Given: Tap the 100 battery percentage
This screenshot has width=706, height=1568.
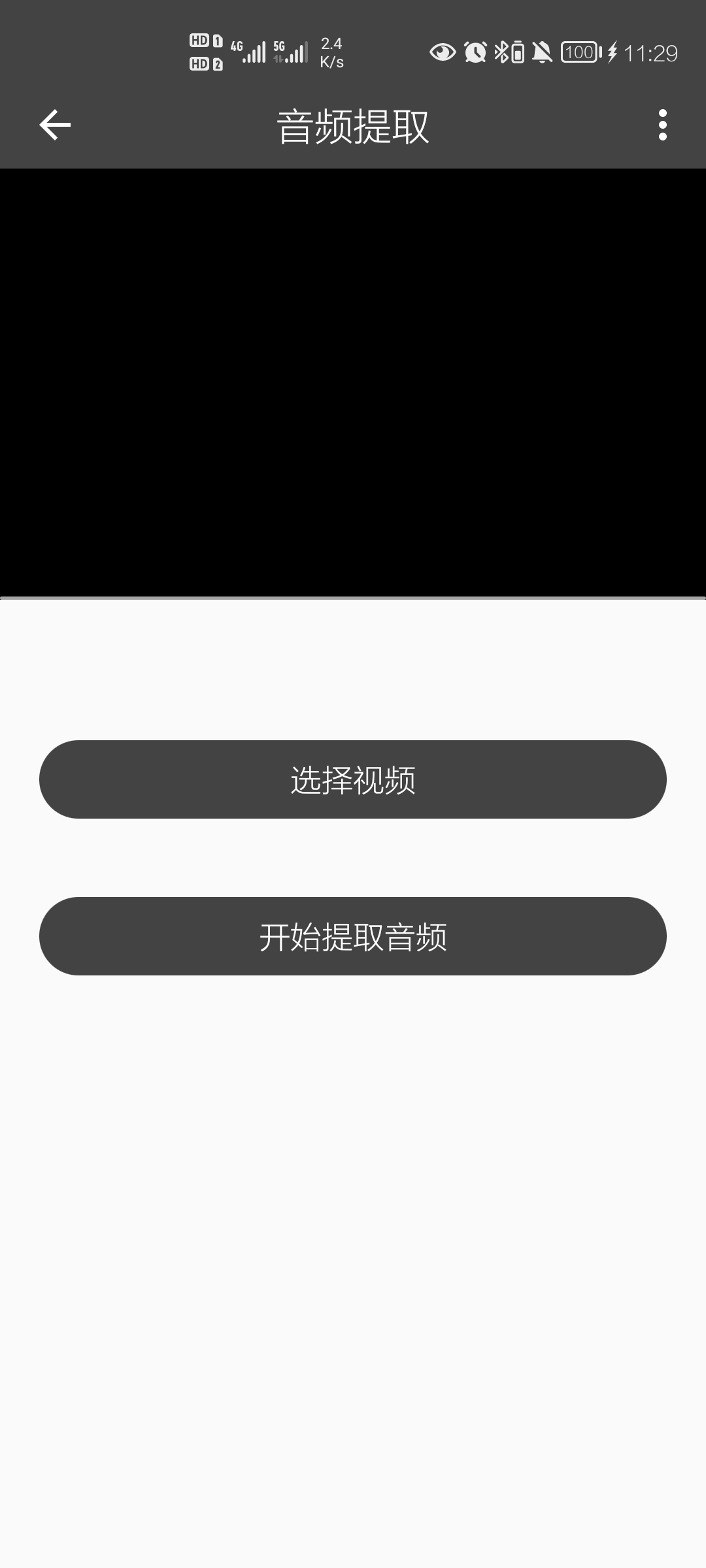Looking at the screenshot, I should [580, 52].
